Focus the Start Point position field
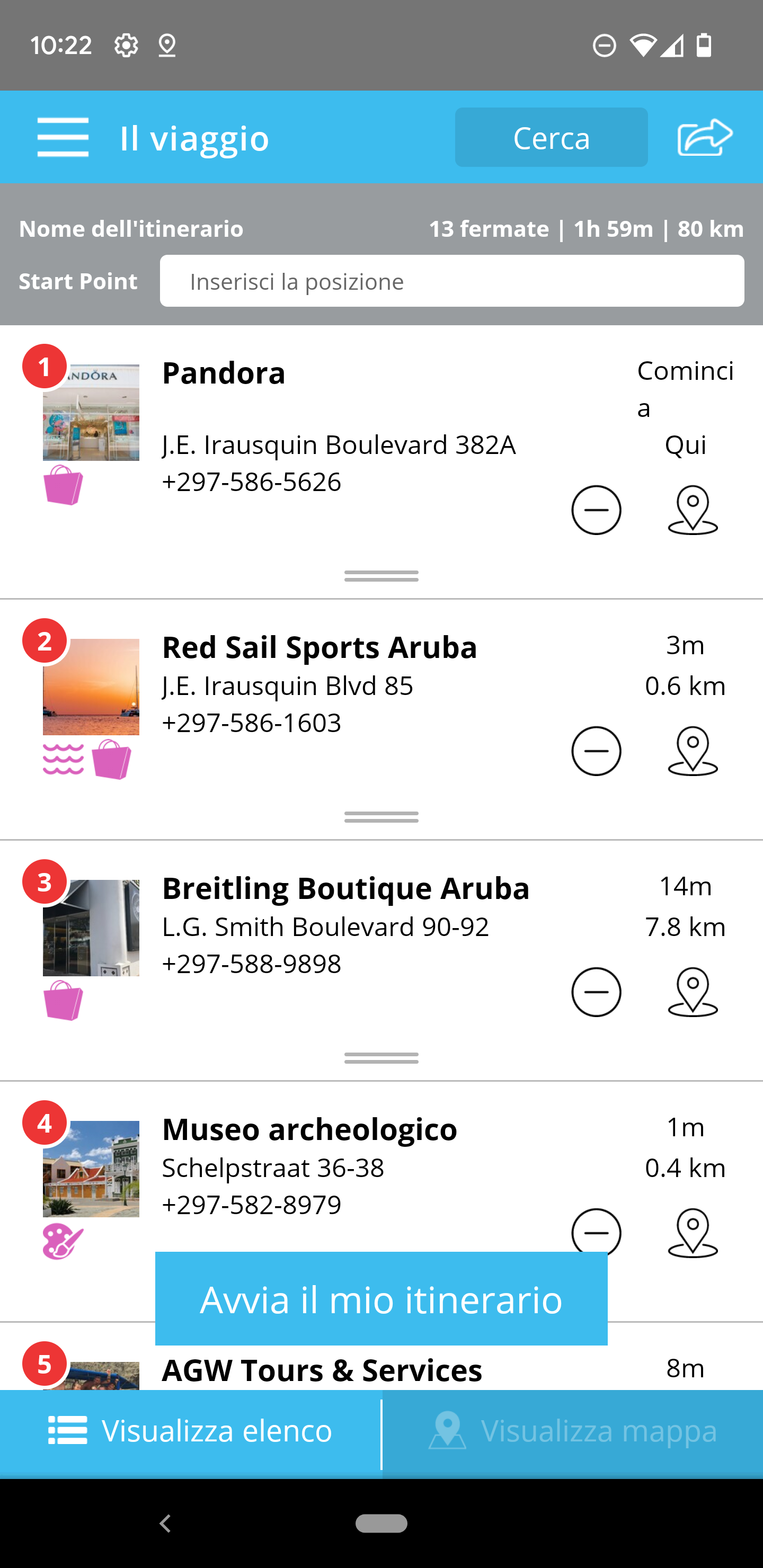Viewport: 763px width, 1568px height. [x=451, y=281]
